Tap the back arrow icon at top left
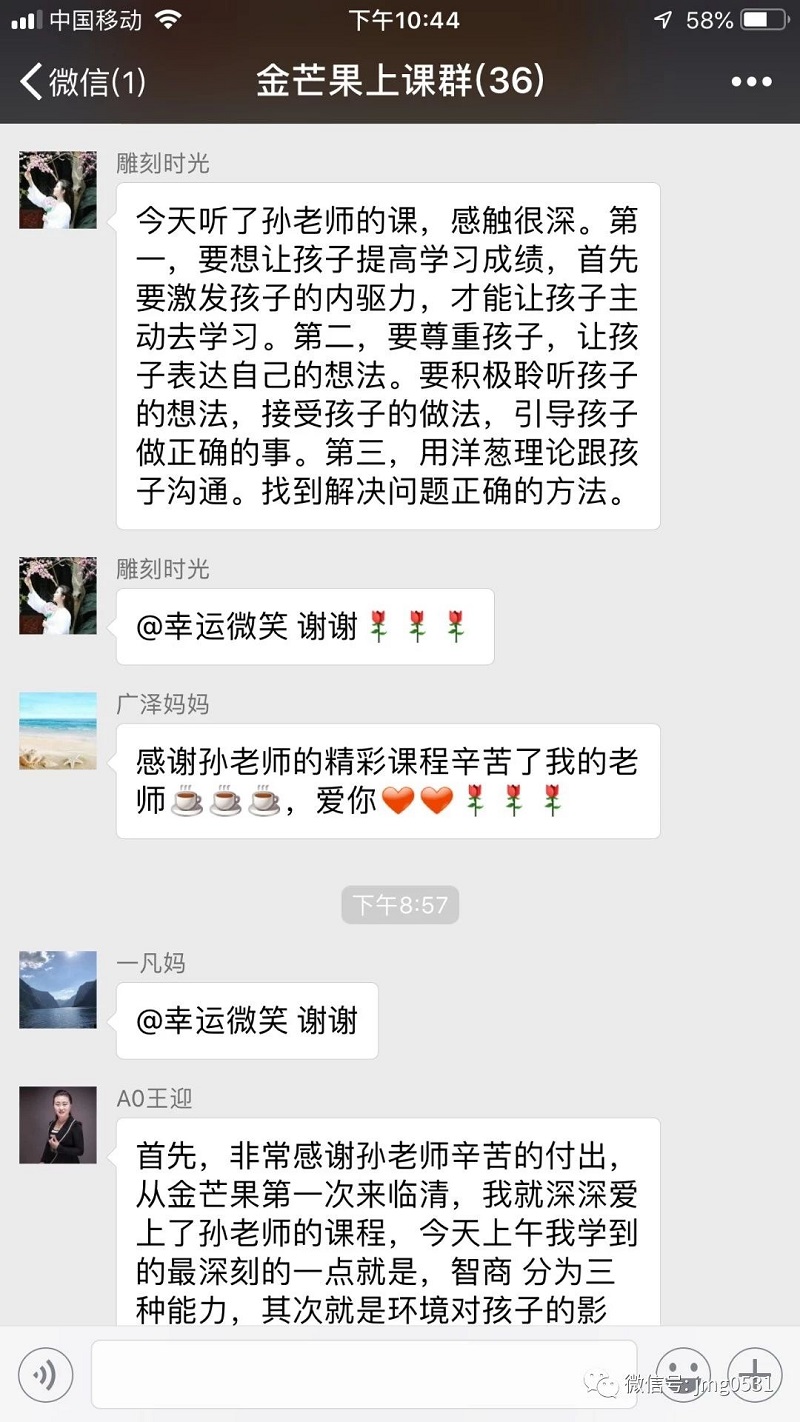The height and width of the screenshot is (1422, 800). pos(28,82)
